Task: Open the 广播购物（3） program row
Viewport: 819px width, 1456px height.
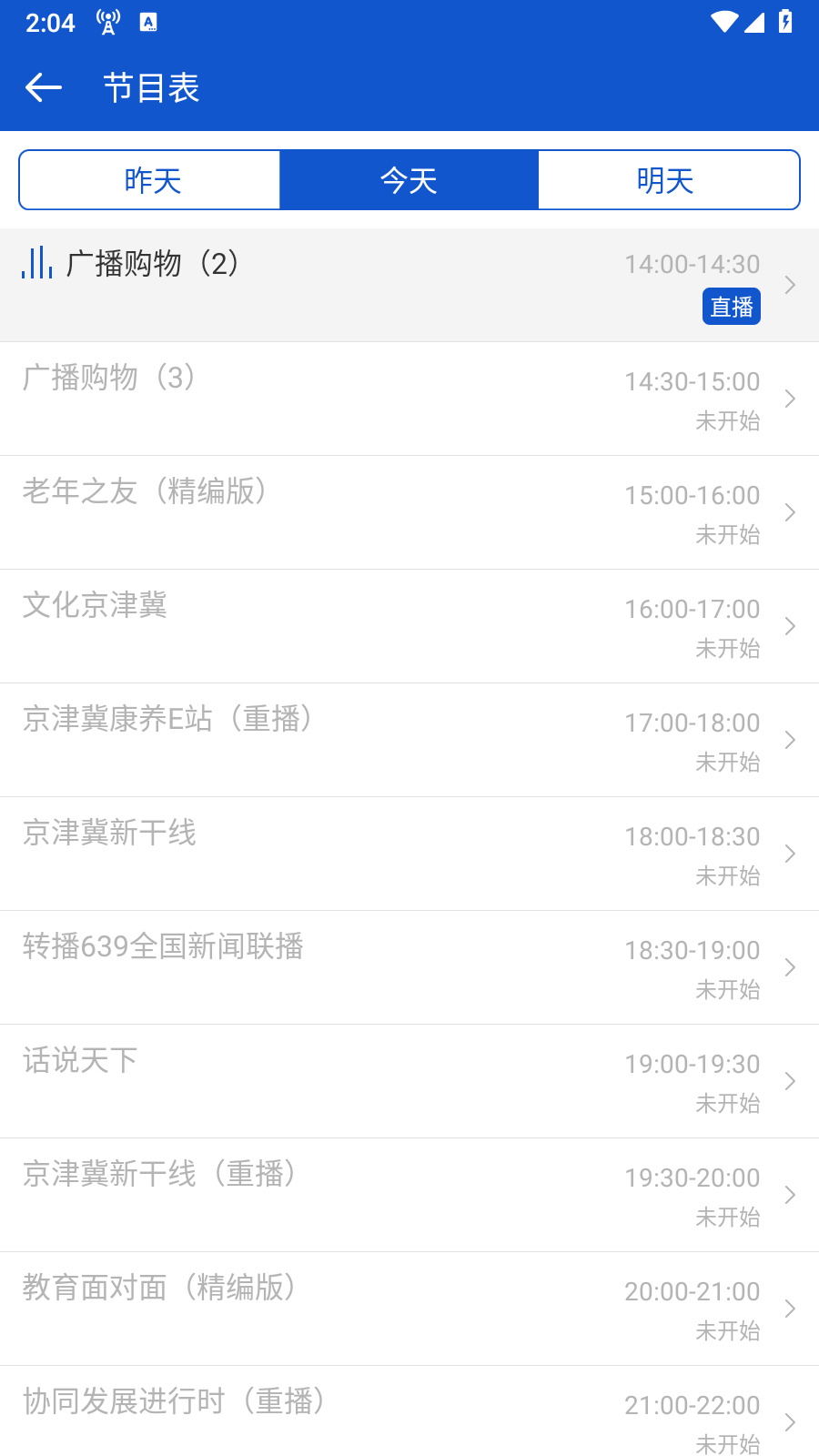Action: point(409,399)
